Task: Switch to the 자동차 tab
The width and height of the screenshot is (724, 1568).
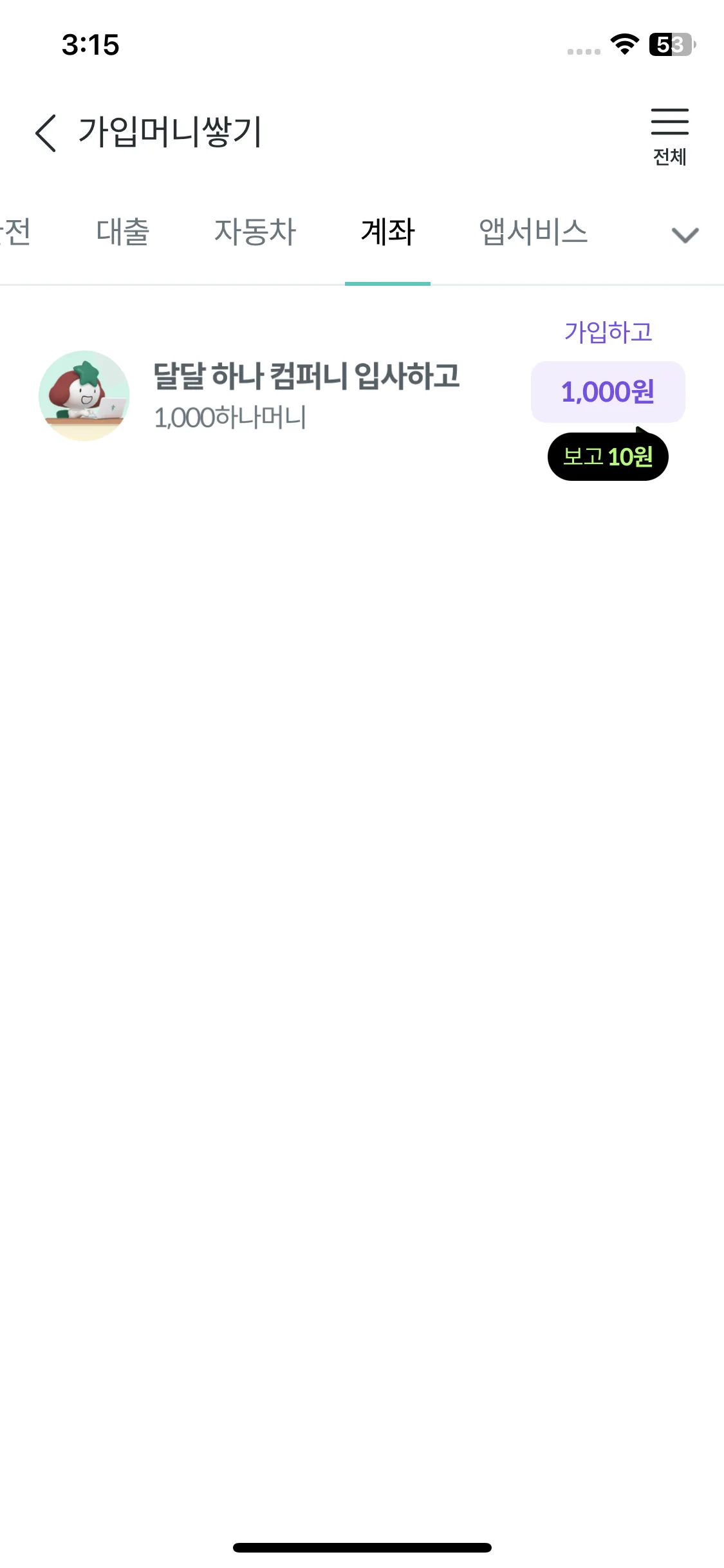Action: pyautogui.click(x=255, y=232)
